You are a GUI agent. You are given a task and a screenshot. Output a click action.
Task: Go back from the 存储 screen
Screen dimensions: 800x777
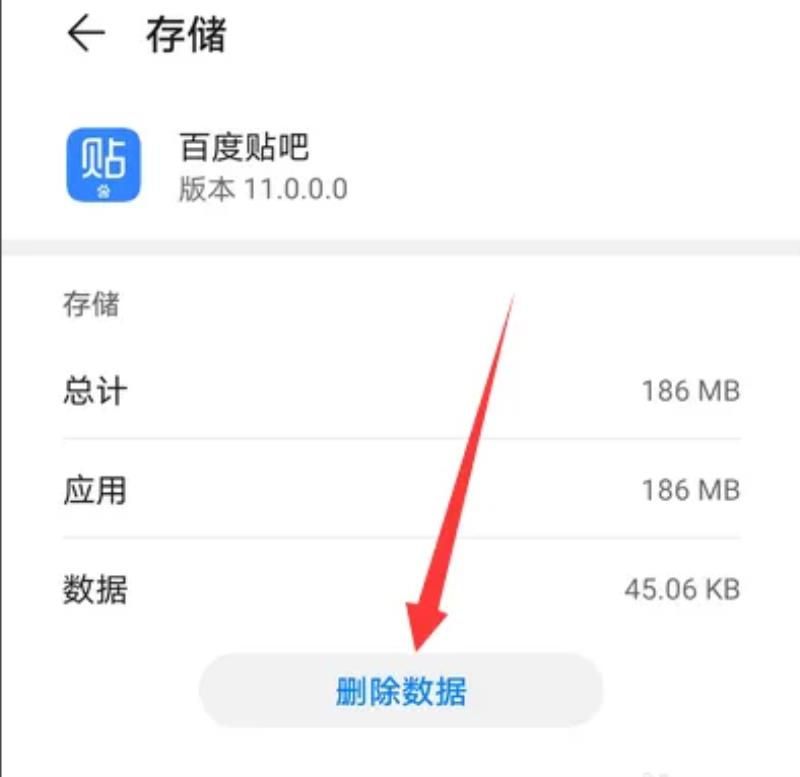pyautogui.click(x=86, y=34)
